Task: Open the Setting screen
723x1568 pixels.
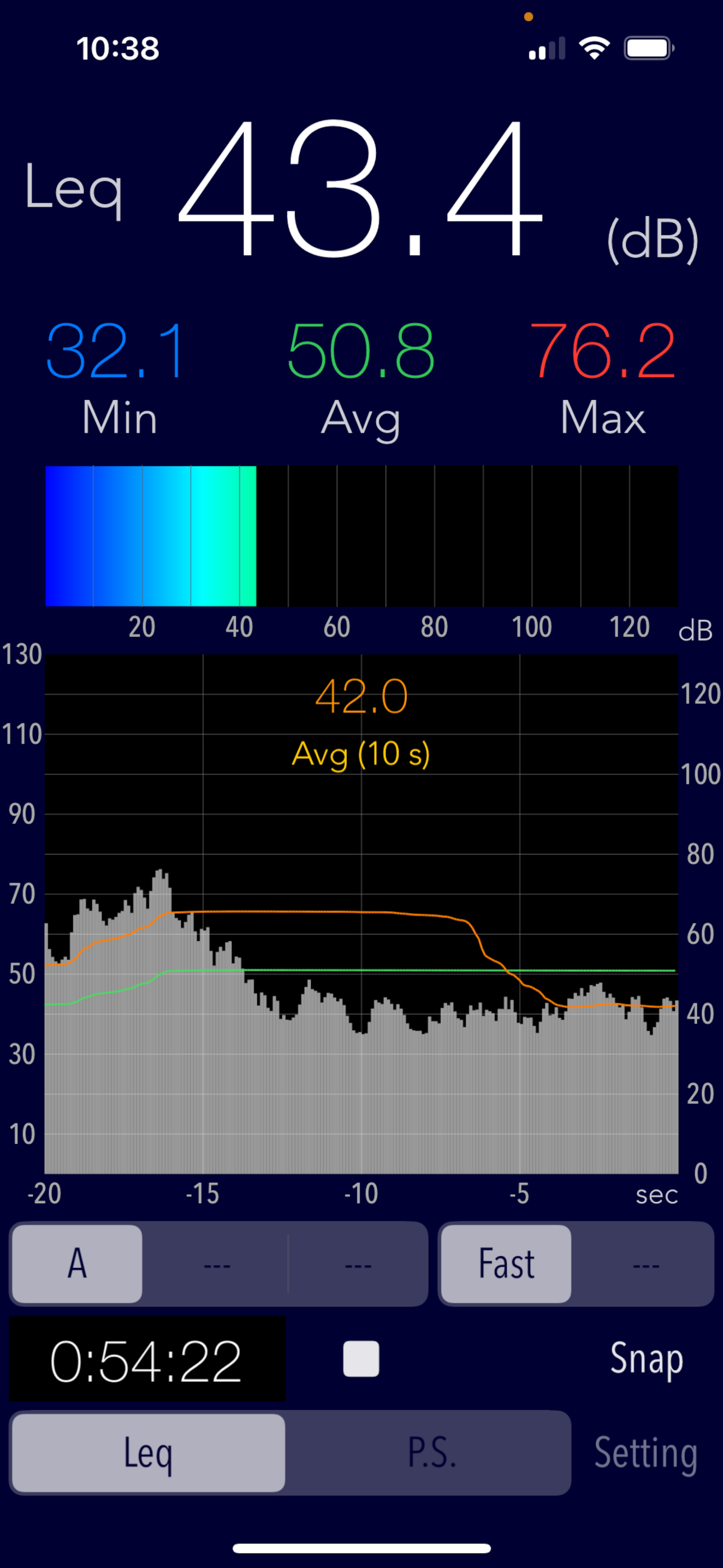Action: tap(645, 1454)
